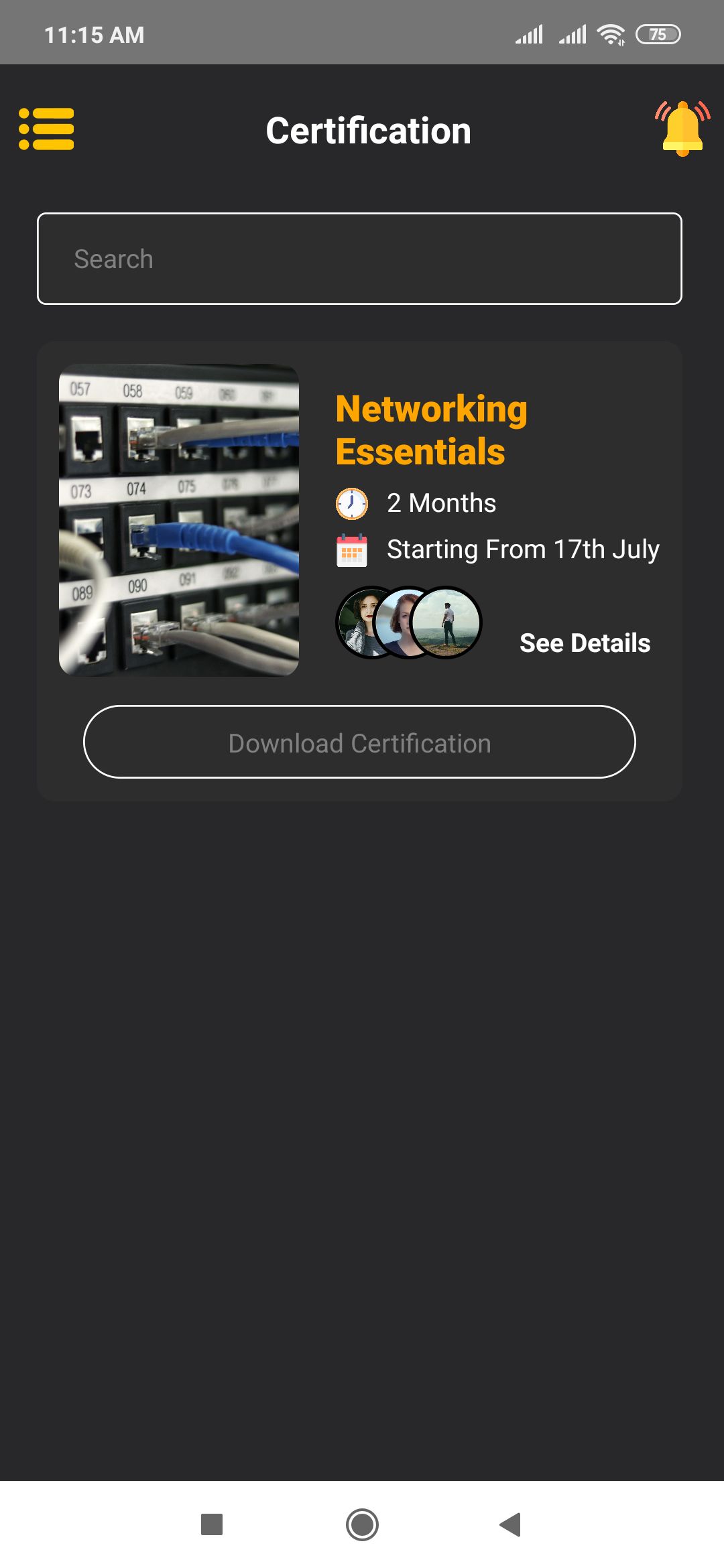Tap the Search field
Image resolution: width=724 pixels, height=1568 pixels.
coord(359,259)
